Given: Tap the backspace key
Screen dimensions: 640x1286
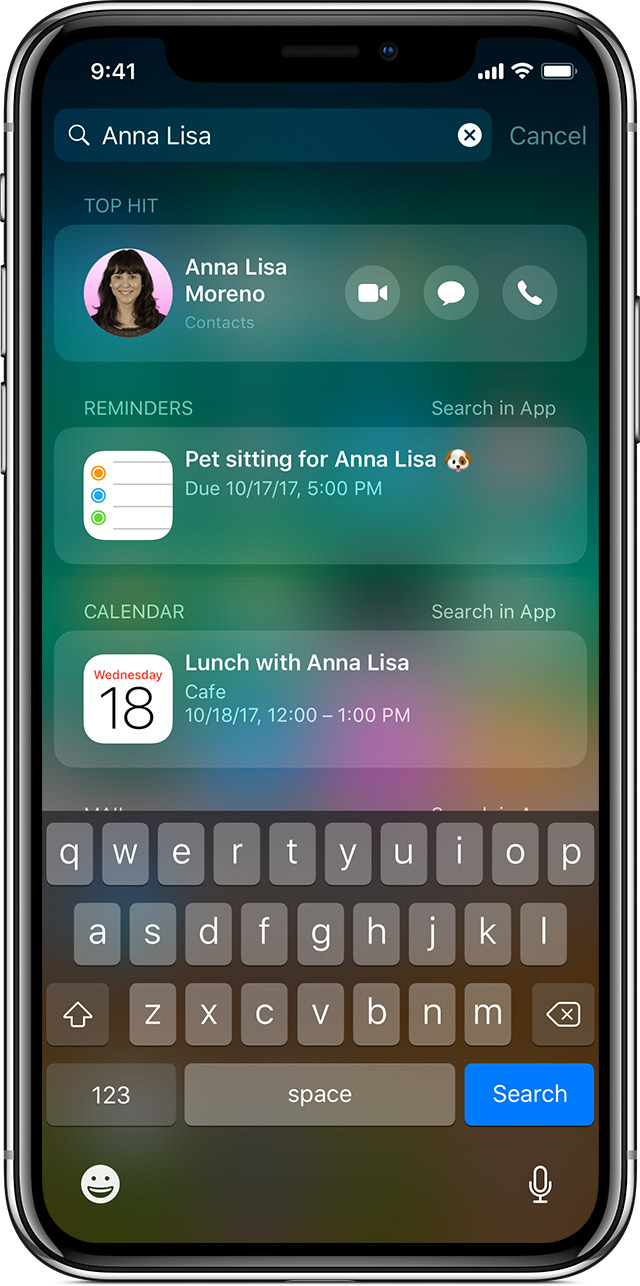Looking at the screenshot, I should 563,1015.
